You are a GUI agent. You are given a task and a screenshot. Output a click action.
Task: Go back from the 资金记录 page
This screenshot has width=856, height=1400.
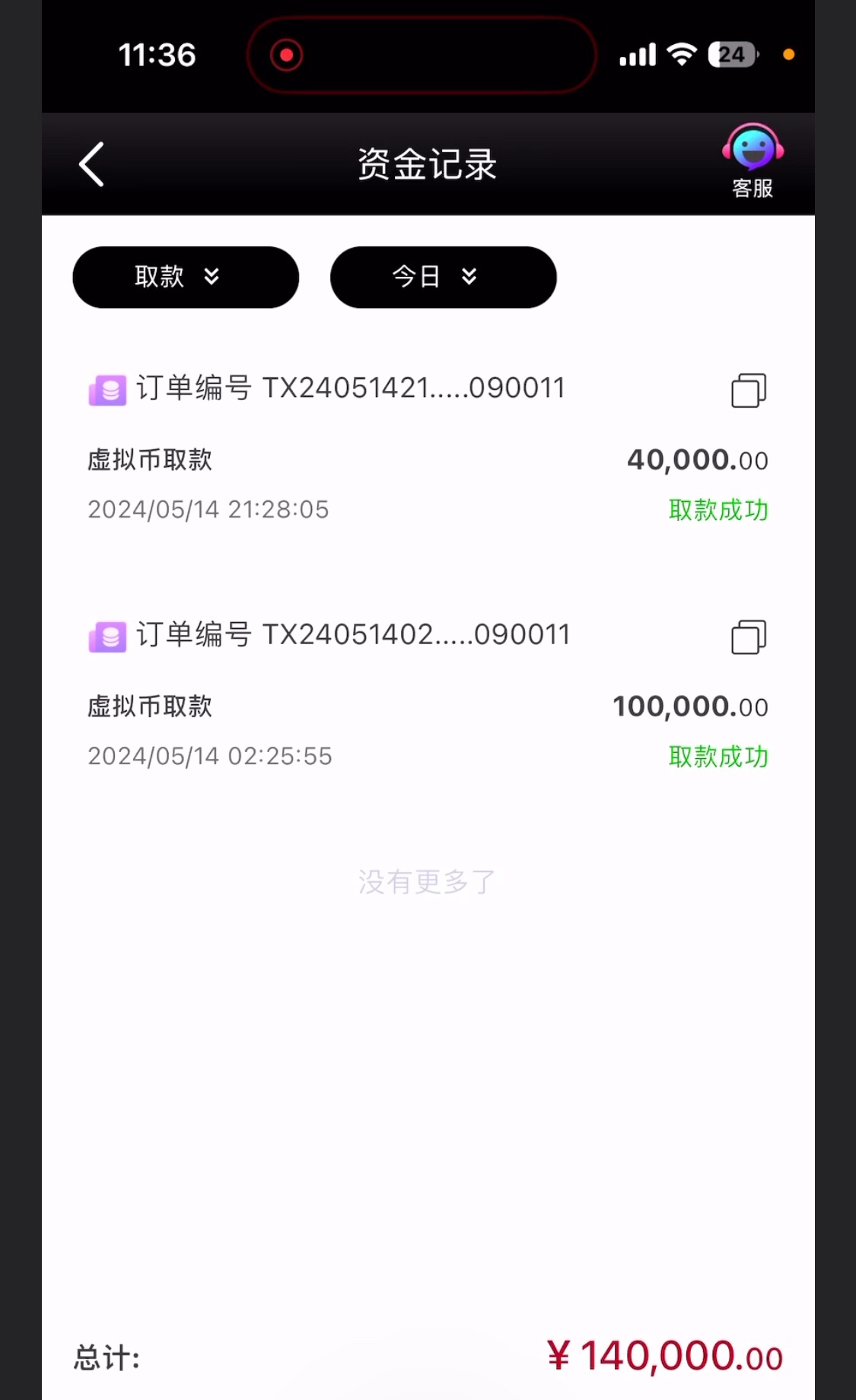tap(92, 164)
